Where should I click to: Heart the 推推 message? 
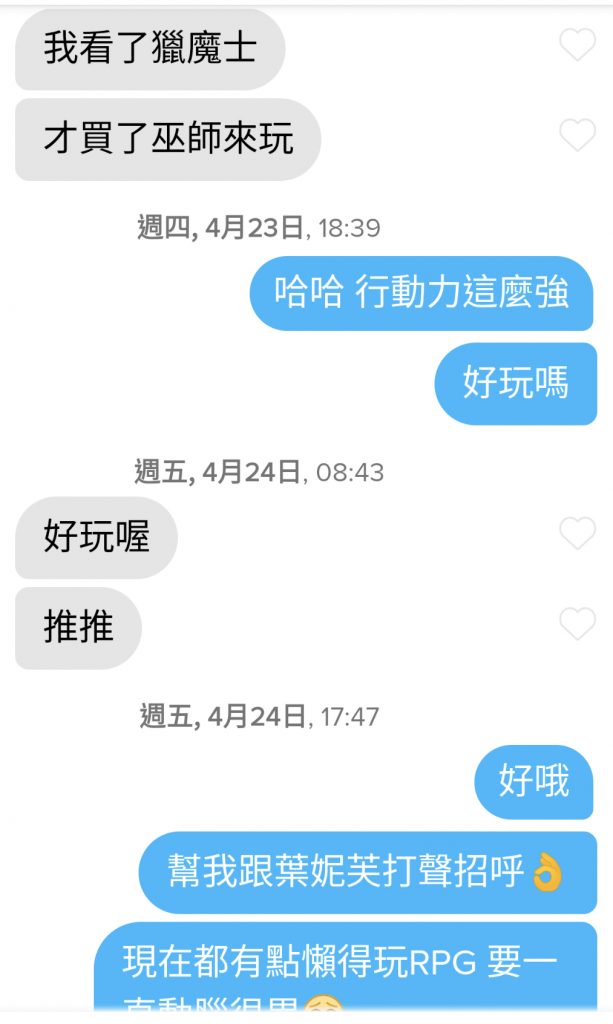(577, 624)
